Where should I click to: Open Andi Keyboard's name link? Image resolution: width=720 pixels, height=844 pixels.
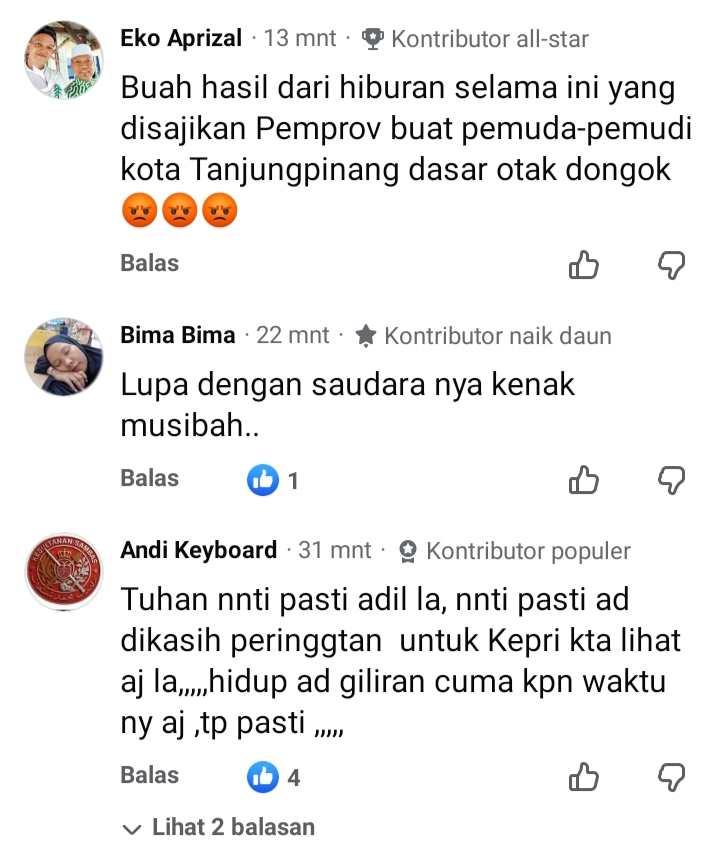(x=199, y=550)
